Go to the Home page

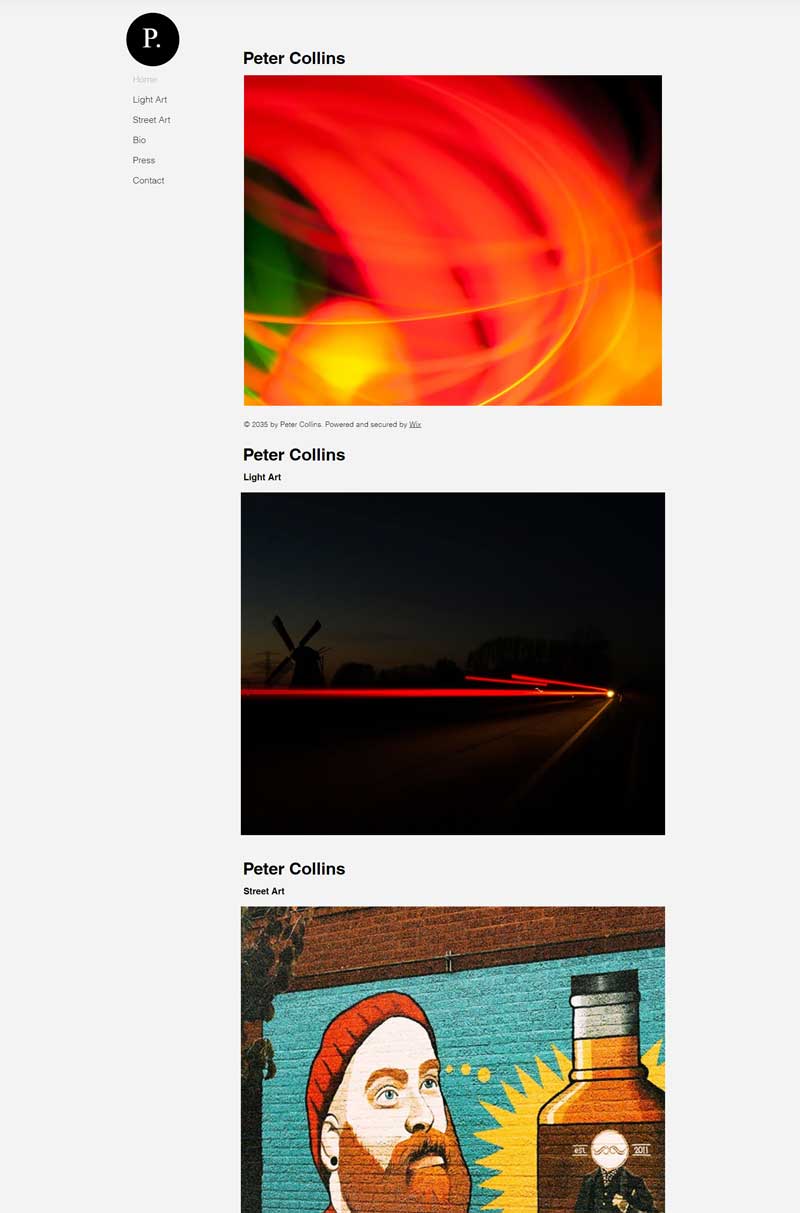tap(145, 80)
